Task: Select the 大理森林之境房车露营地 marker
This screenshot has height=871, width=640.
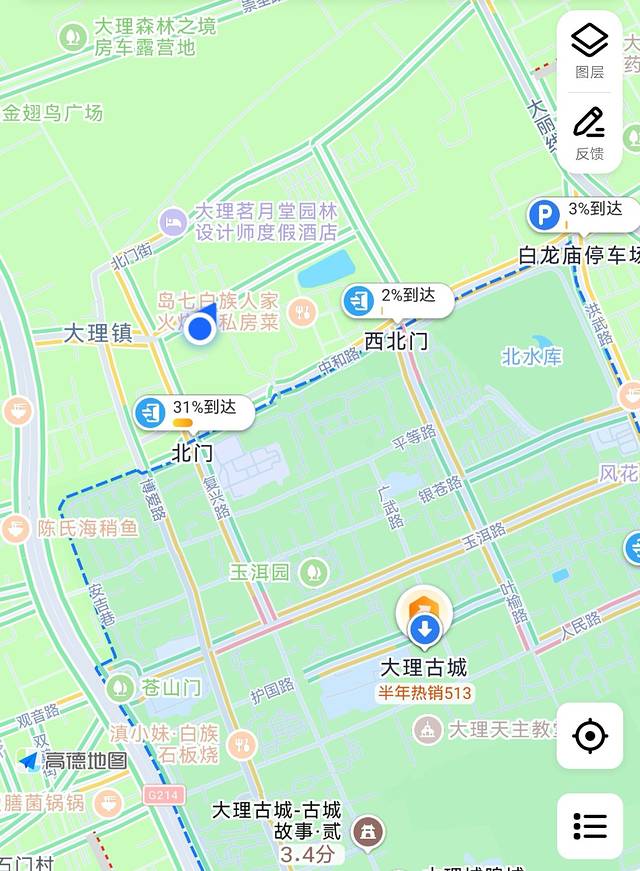Action: (x=72, y=38)
